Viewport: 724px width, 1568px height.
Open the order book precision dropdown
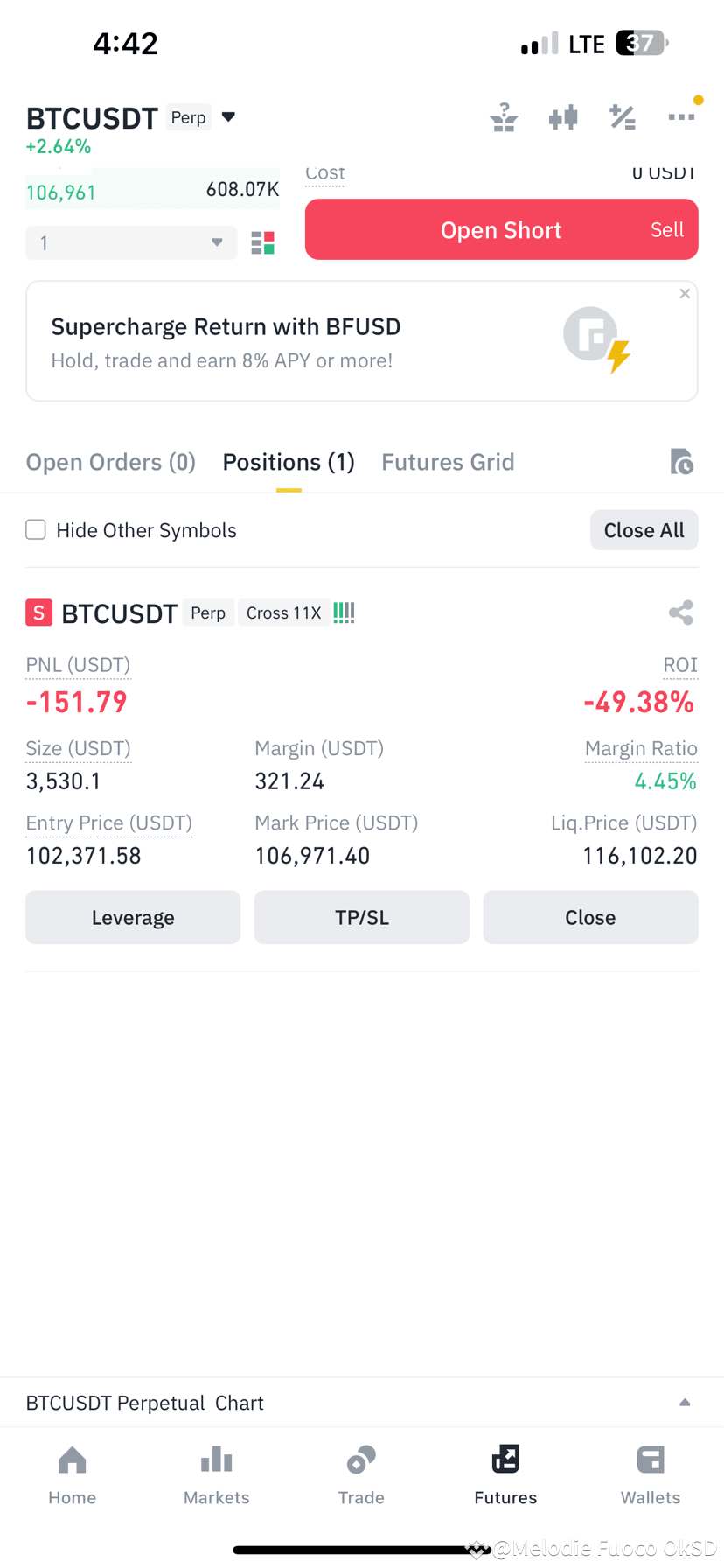point(130,242)
